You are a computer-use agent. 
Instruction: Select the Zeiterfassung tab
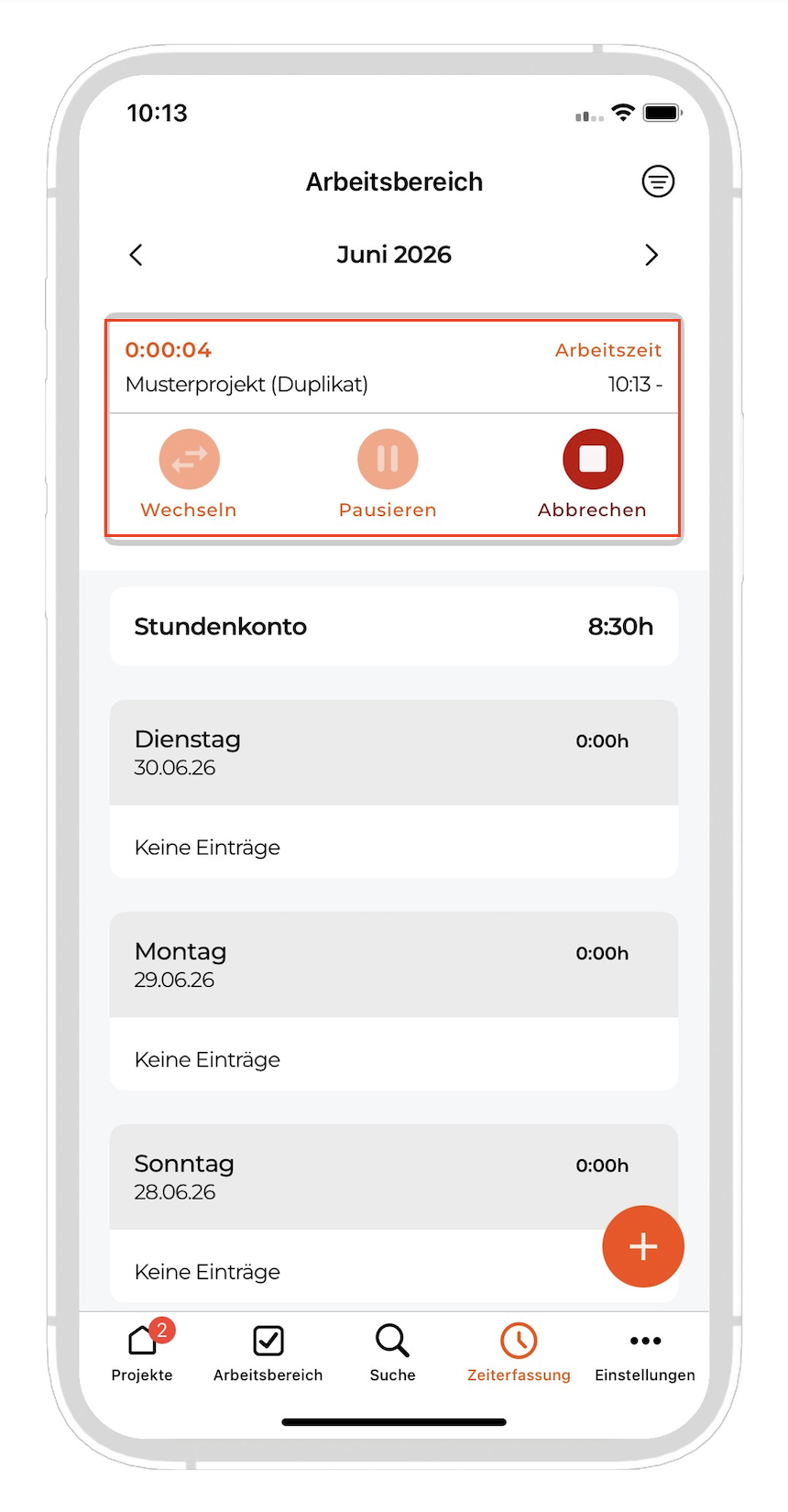[x=519, y=1352]
